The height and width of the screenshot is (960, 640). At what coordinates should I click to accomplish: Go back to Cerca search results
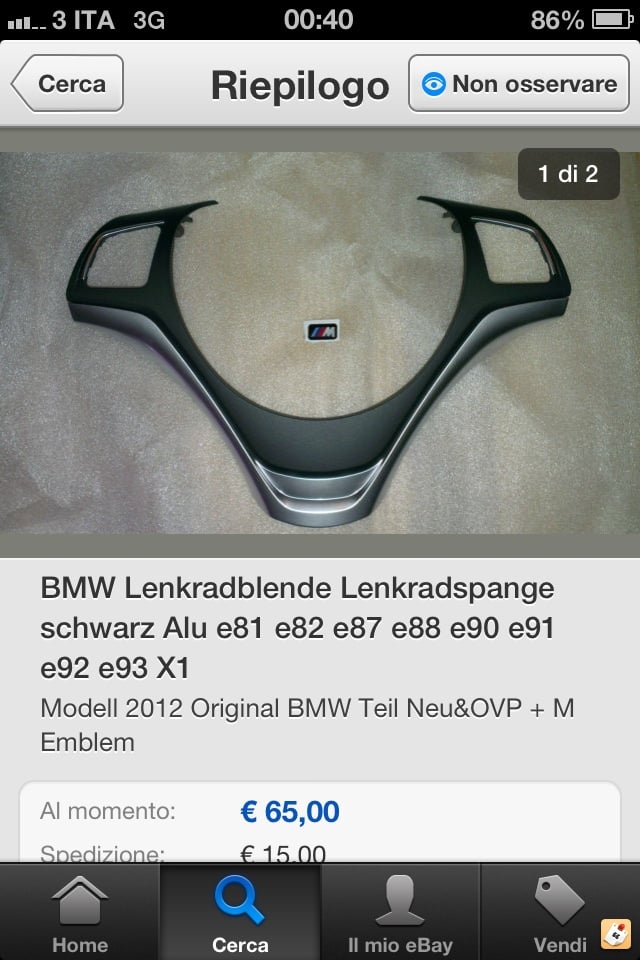click(68, 84)
